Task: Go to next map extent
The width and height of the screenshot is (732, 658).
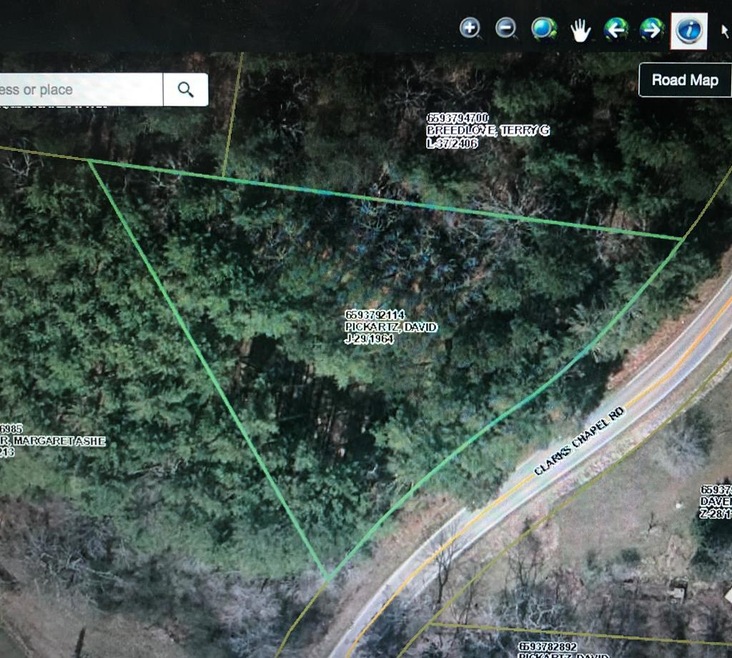Action: point(651,30)
